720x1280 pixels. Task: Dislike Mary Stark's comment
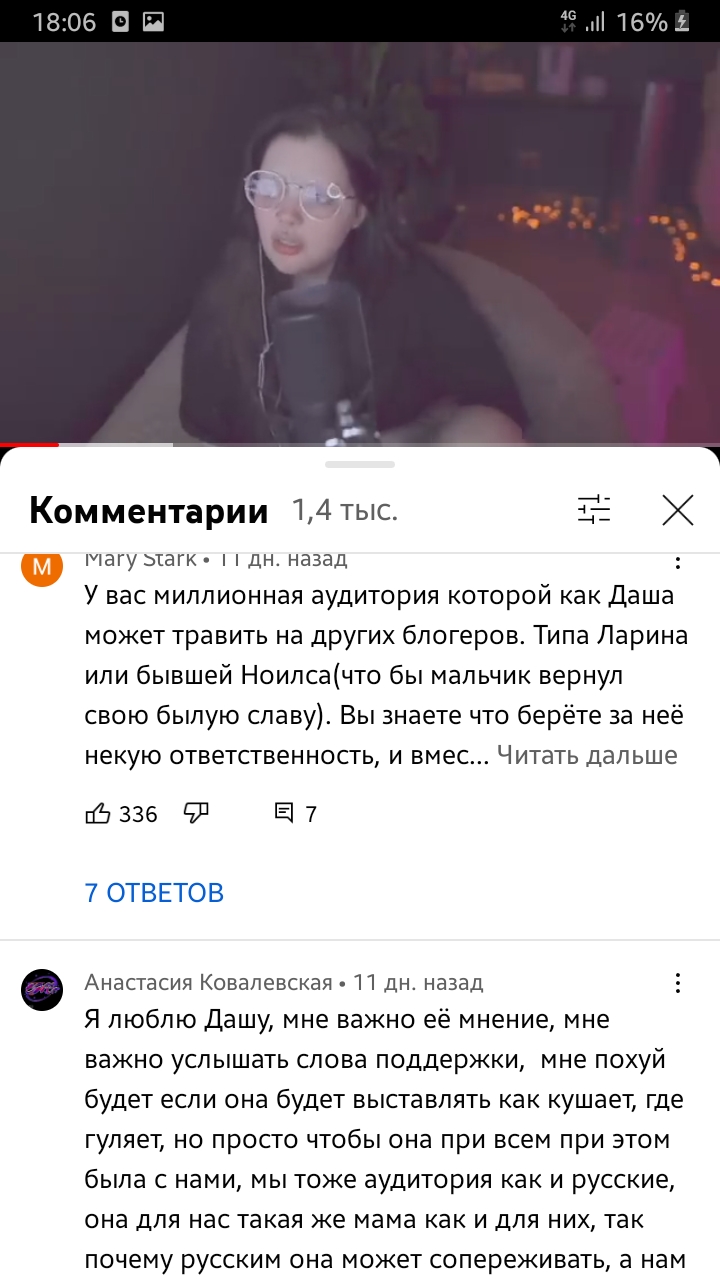click(x=196, y=814)
